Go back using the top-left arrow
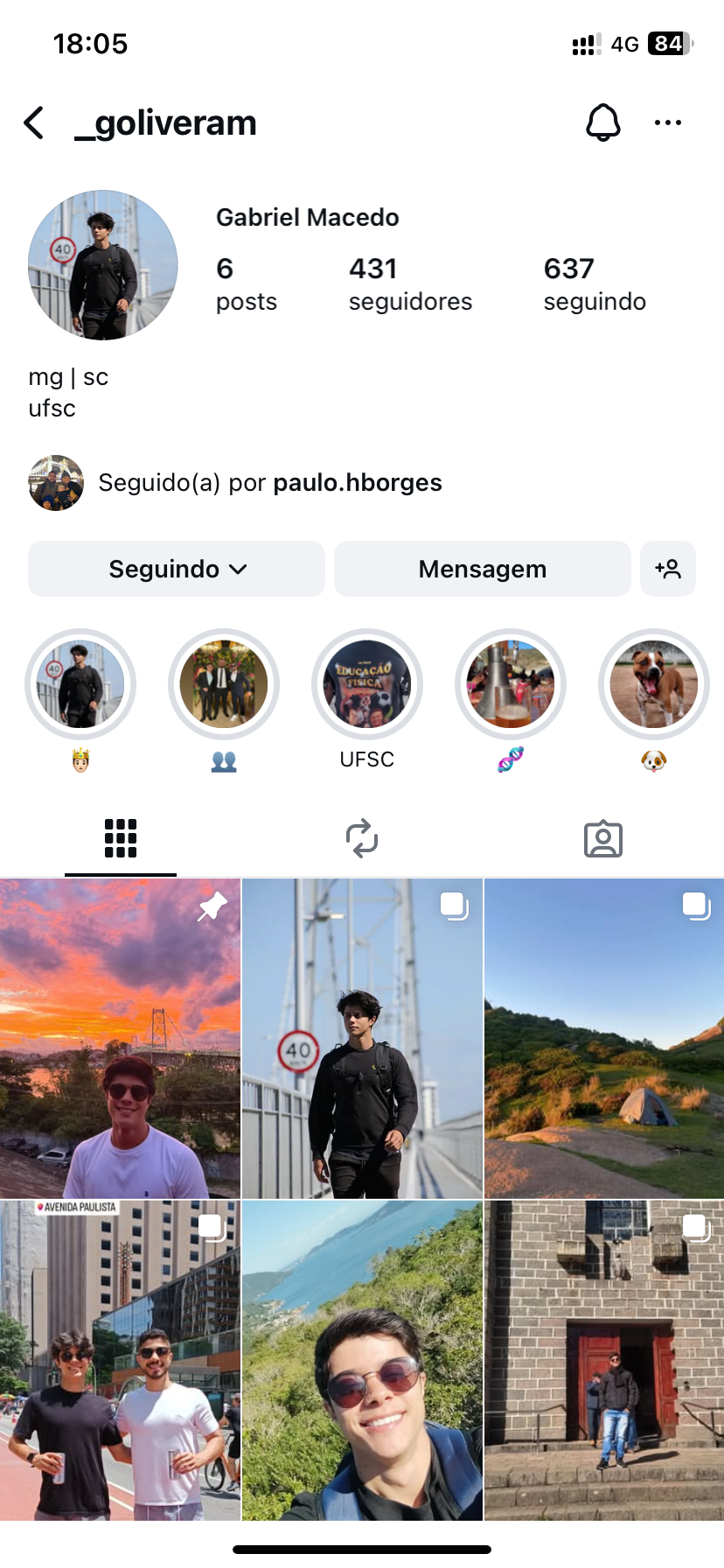This screenshot has width=724, height=1568. click(x=34, y=123)
